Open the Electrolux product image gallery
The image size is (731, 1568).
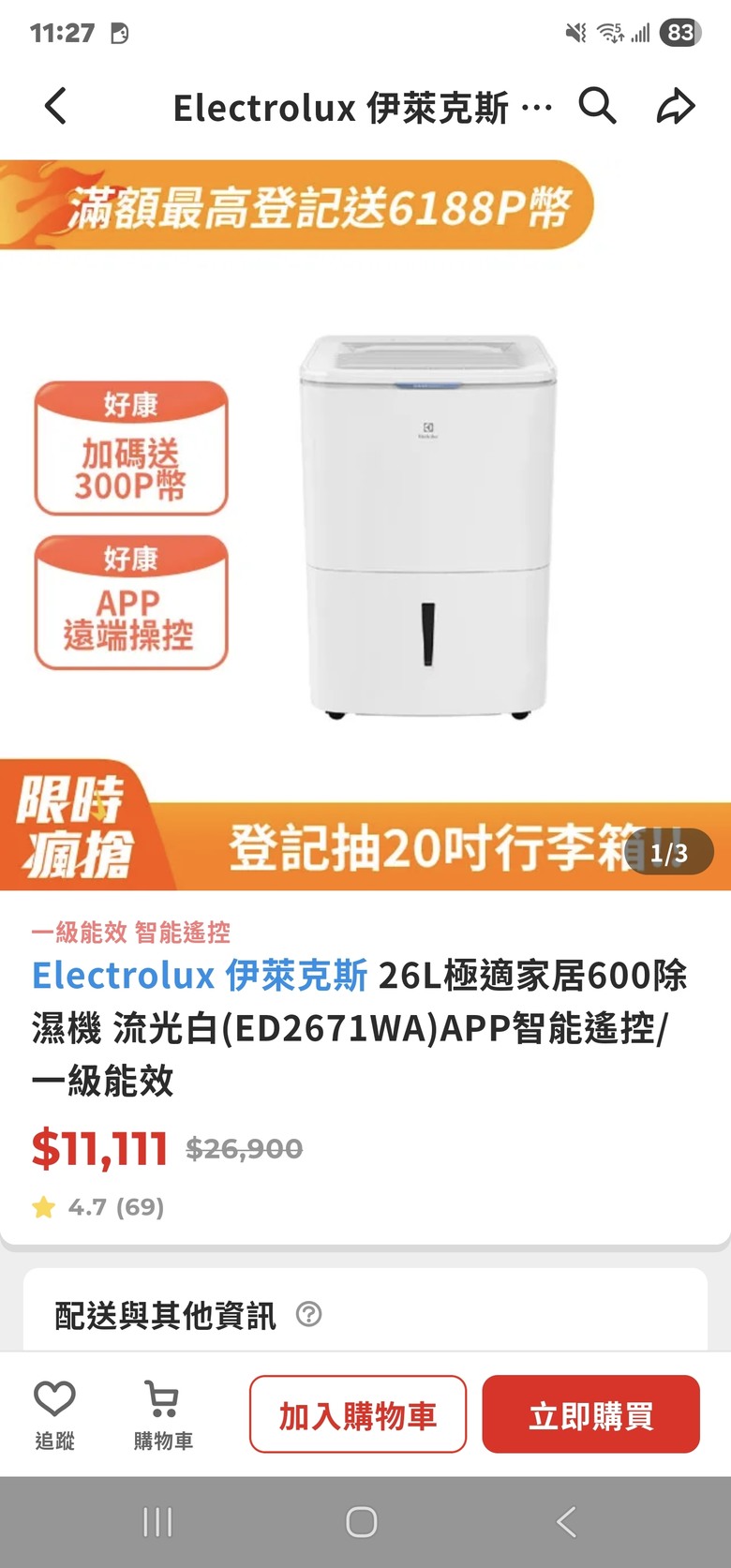point(426,525)
